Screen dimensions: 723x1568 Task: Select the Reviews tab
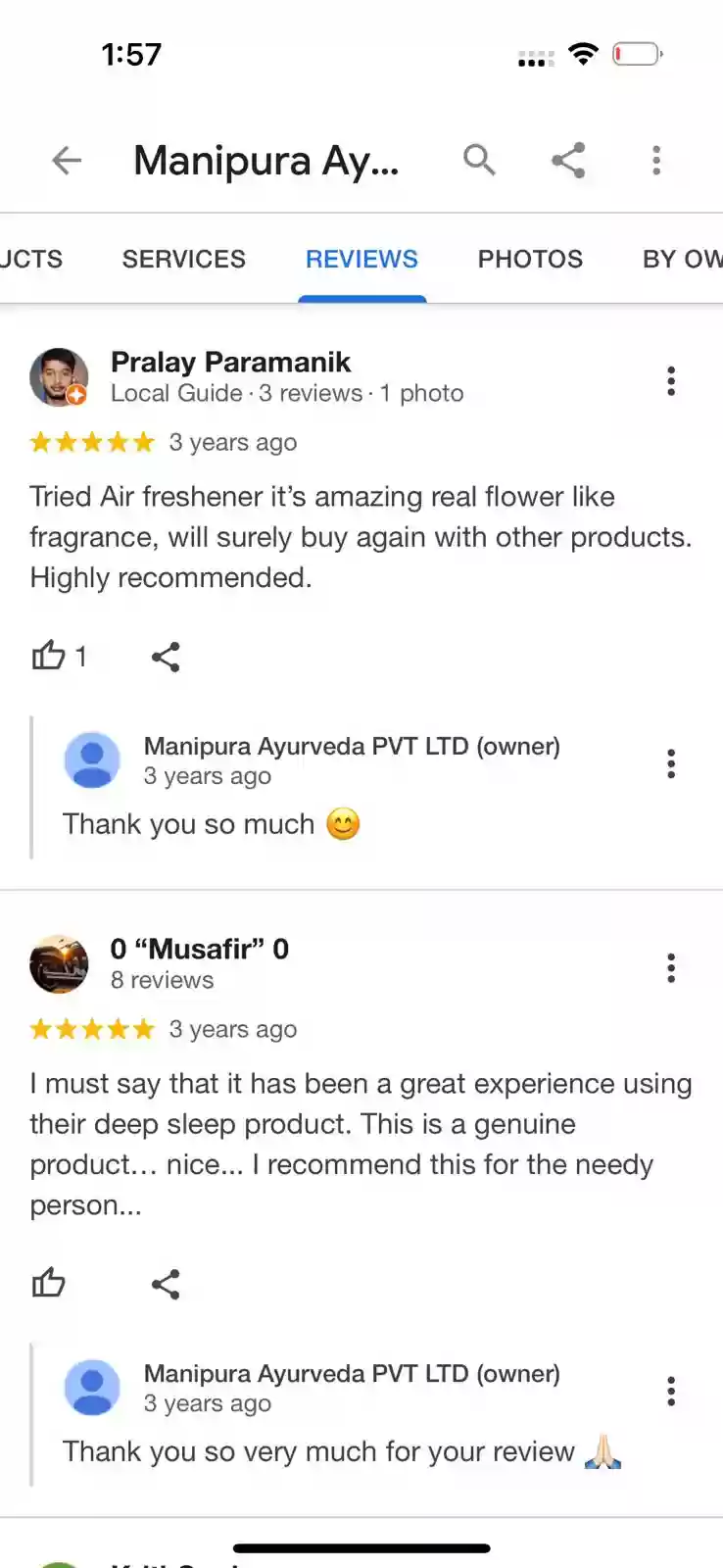tap(361, 259)
